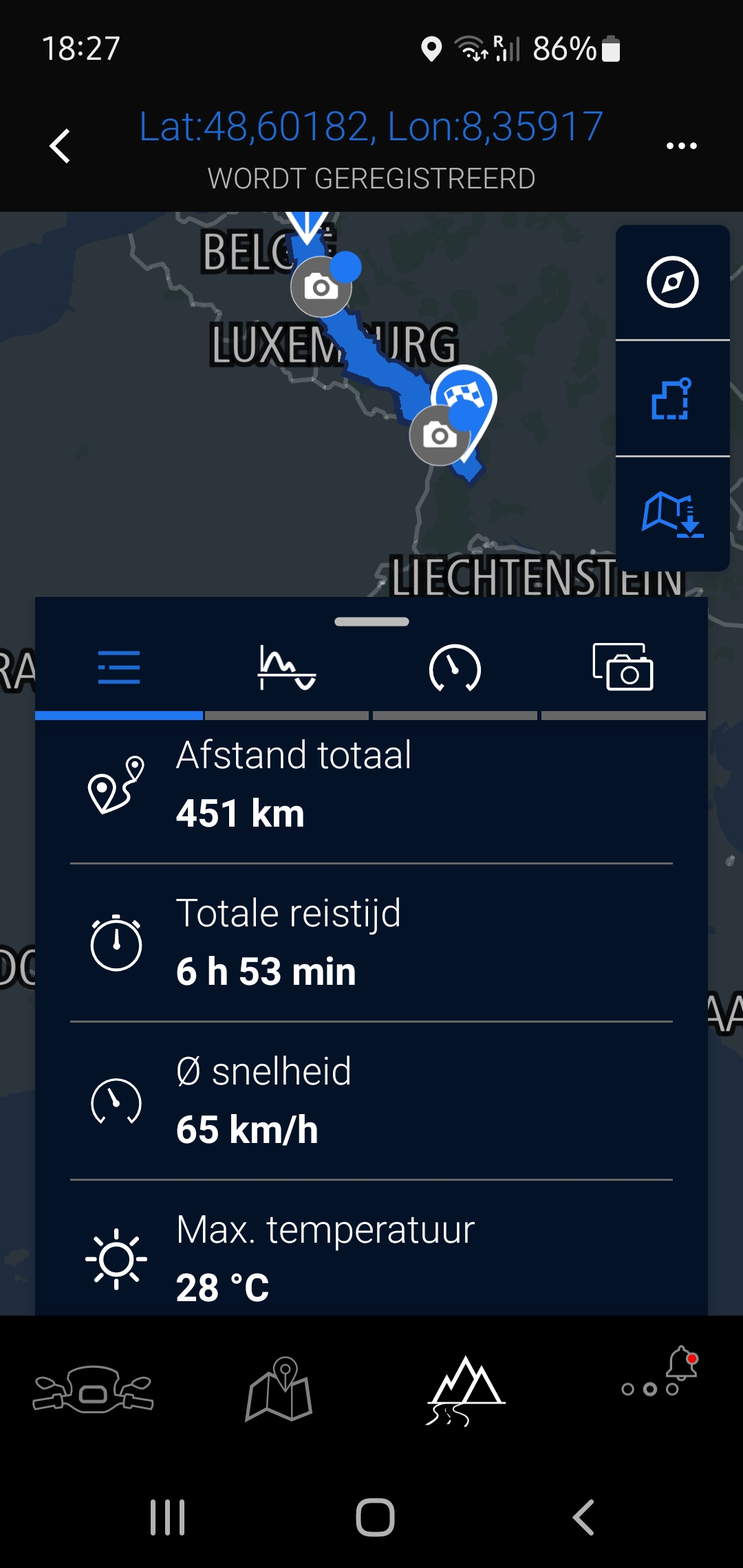Open the camera marker near Belgium

coord(320,287)
